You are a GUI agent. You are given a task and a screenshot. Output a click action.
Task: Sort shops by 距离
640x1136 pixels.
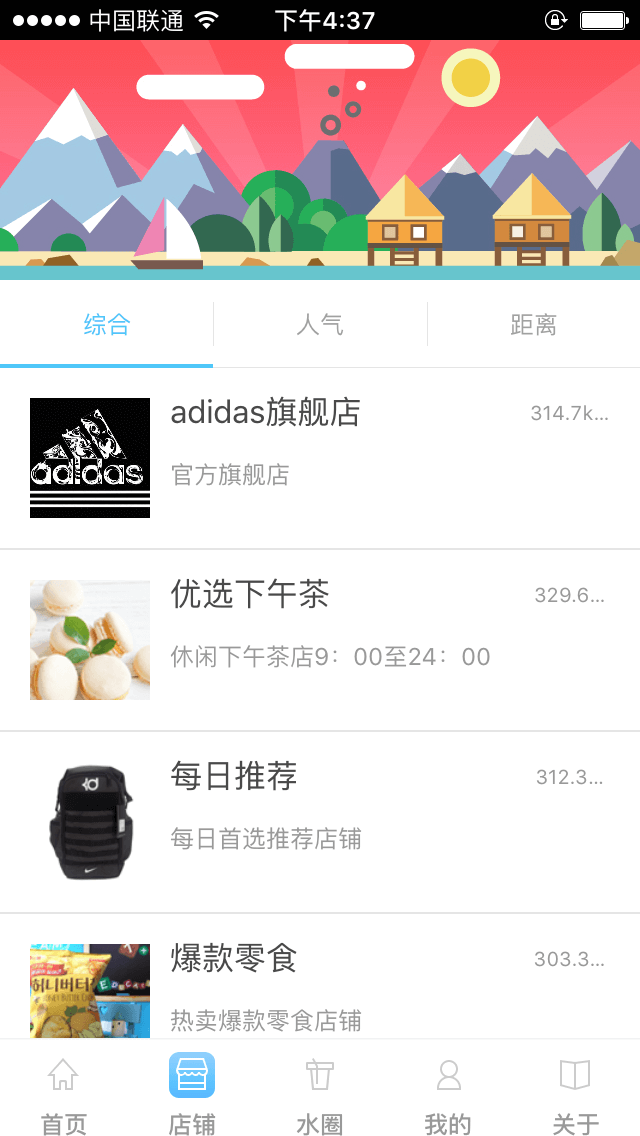(533, 325)
